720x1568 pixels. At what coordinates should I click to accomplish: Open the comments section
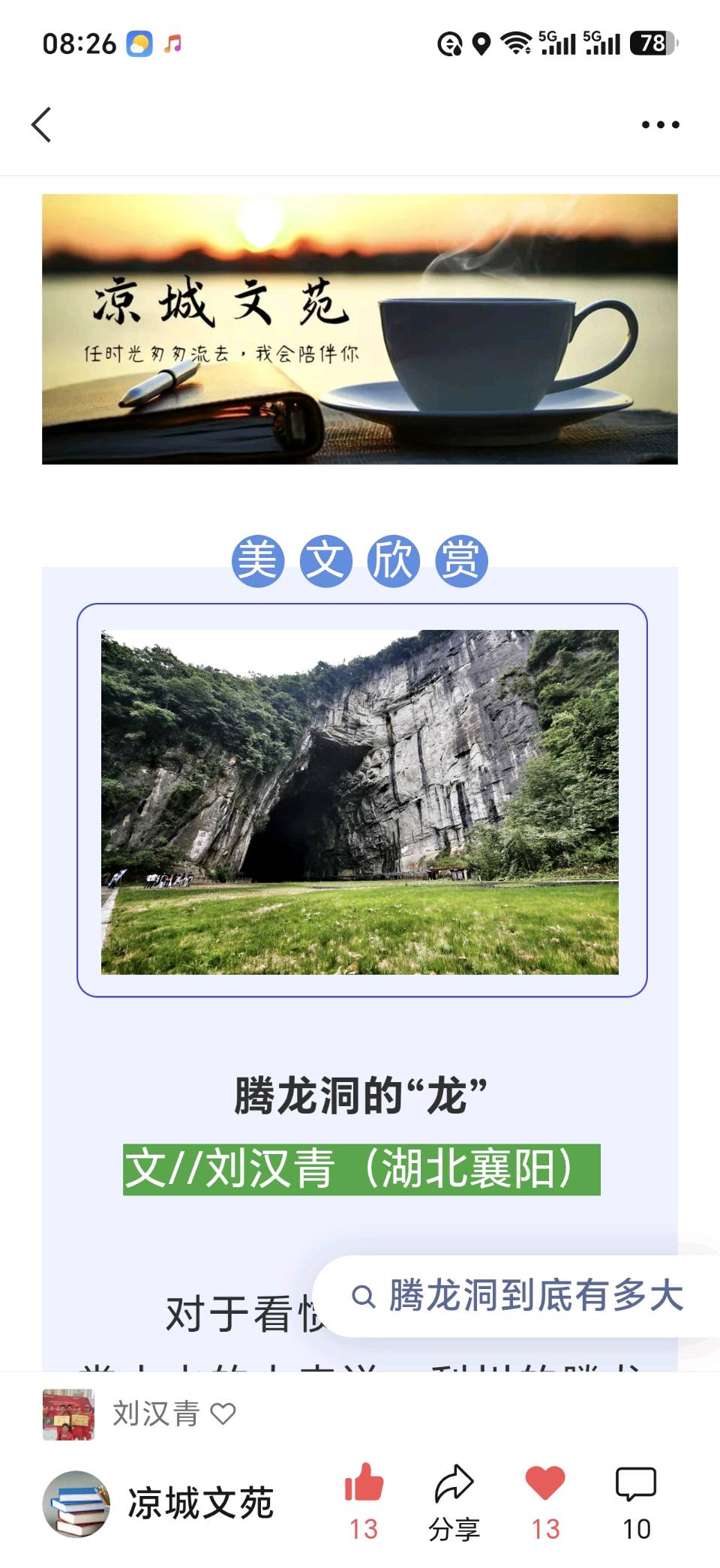coord(636,1502)
